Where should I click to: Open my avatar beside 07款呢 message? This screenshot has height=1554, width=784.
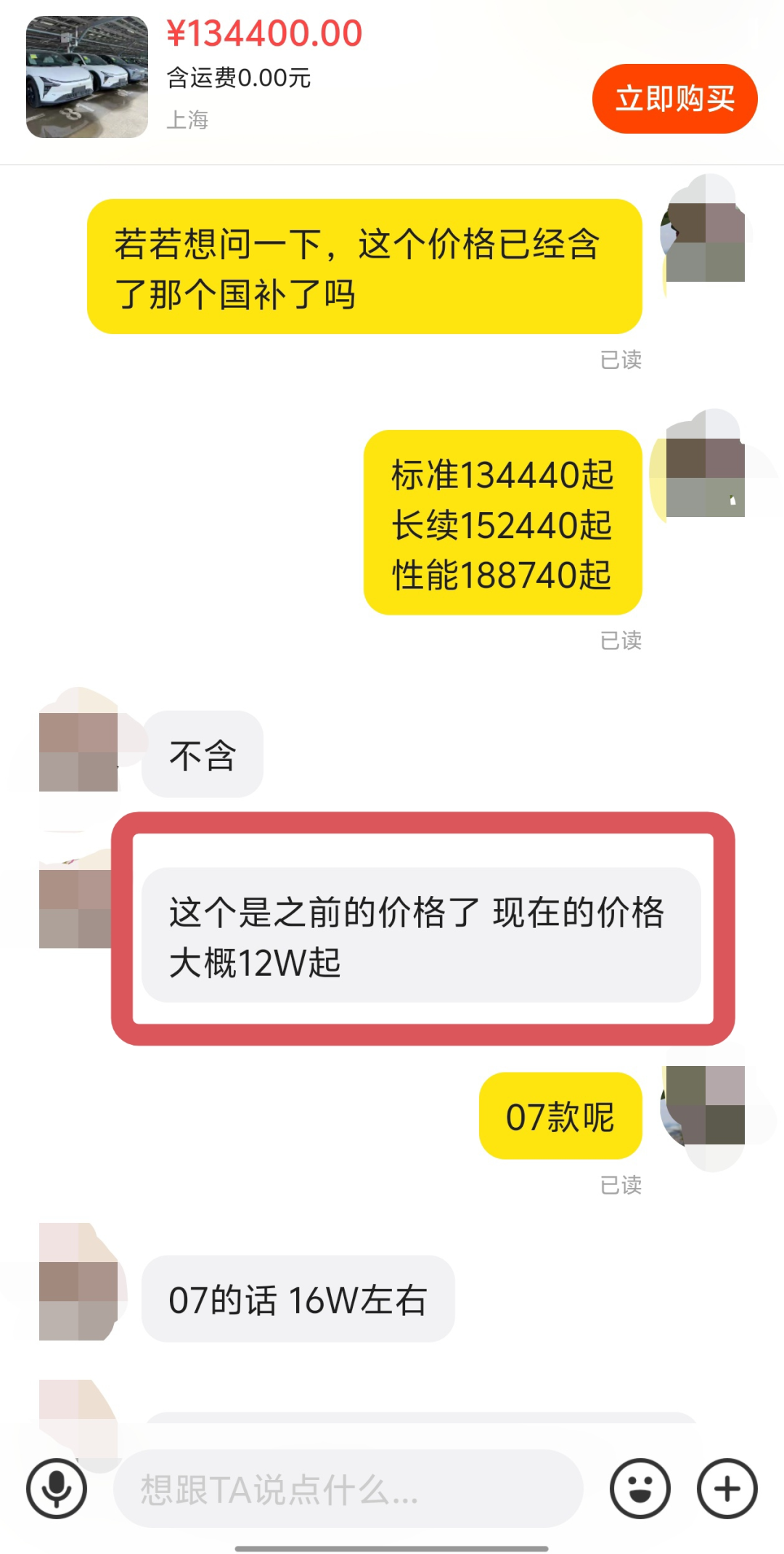(705, 1105)
